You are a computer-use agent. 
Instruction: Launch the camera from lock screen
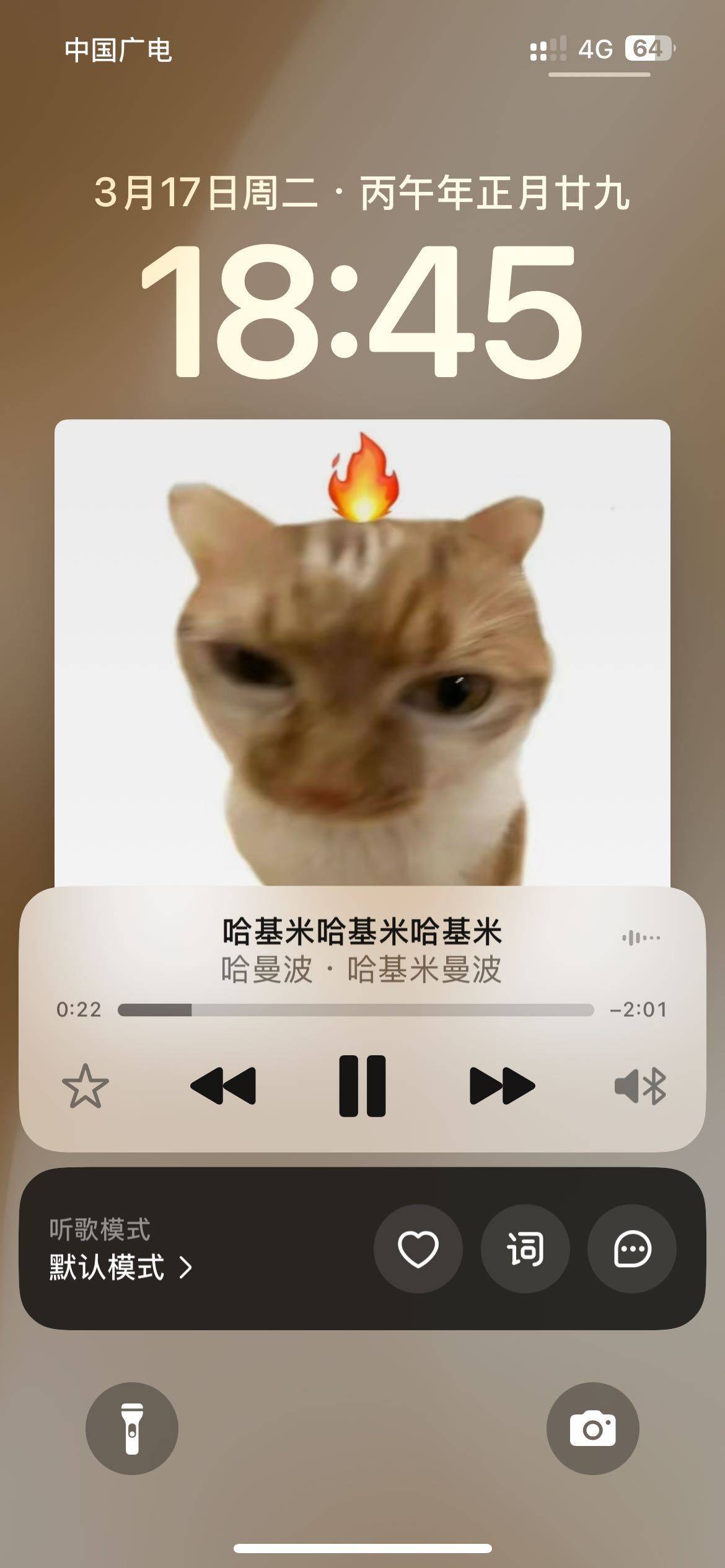593,1429
